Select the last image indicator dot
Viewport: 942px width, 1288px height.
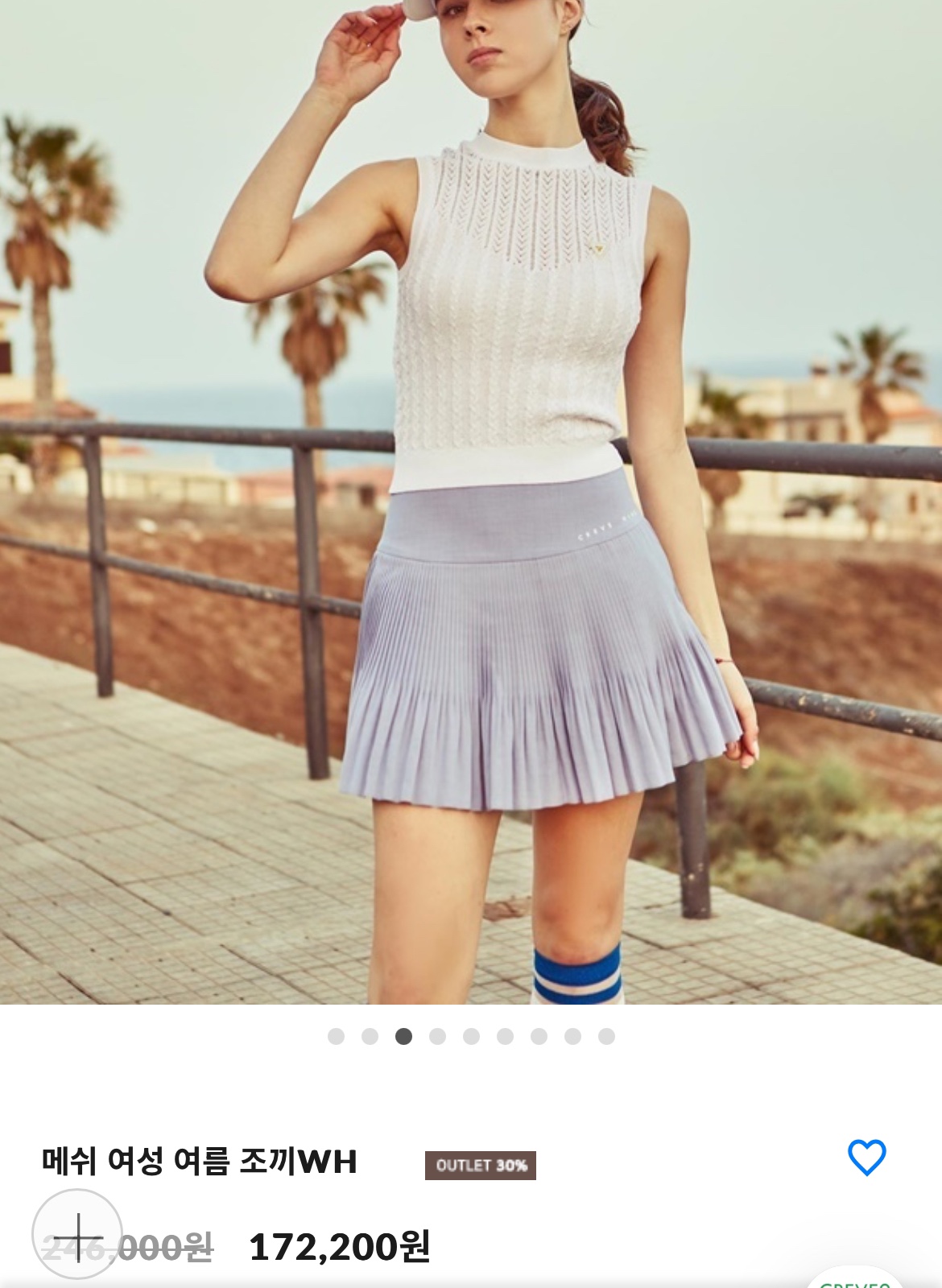click(606, 1036)
